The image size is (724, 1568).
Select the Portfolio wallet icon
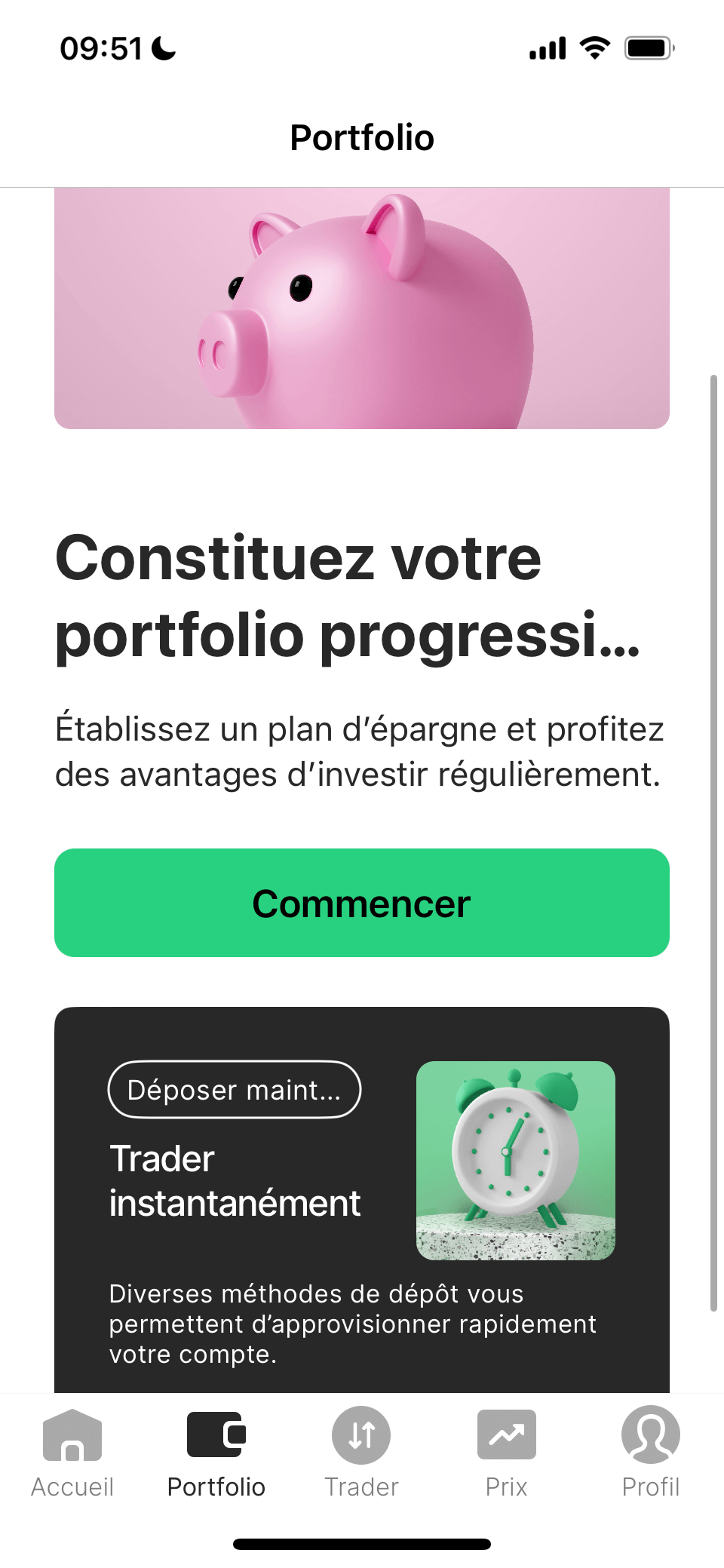(x=216, y=1437)
